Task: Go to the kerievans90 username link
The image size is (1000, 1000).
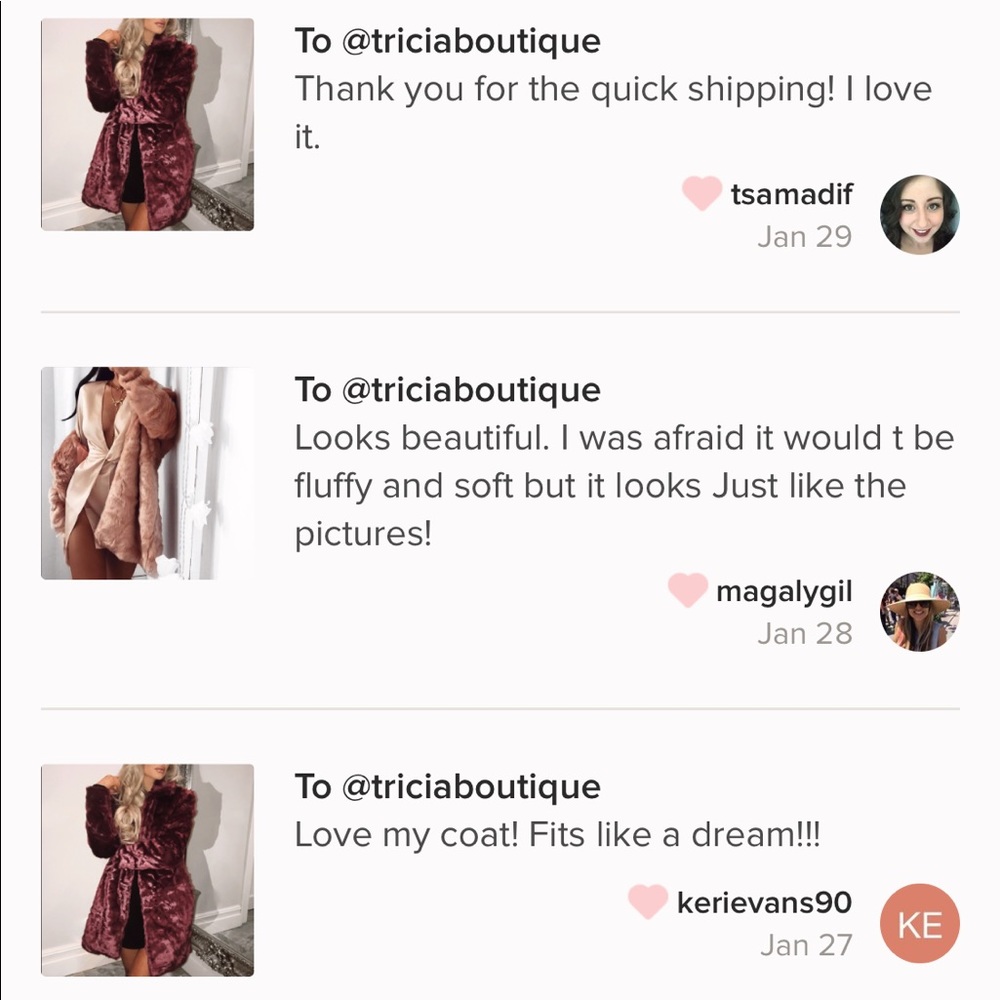Action: (x=764, y=902)
